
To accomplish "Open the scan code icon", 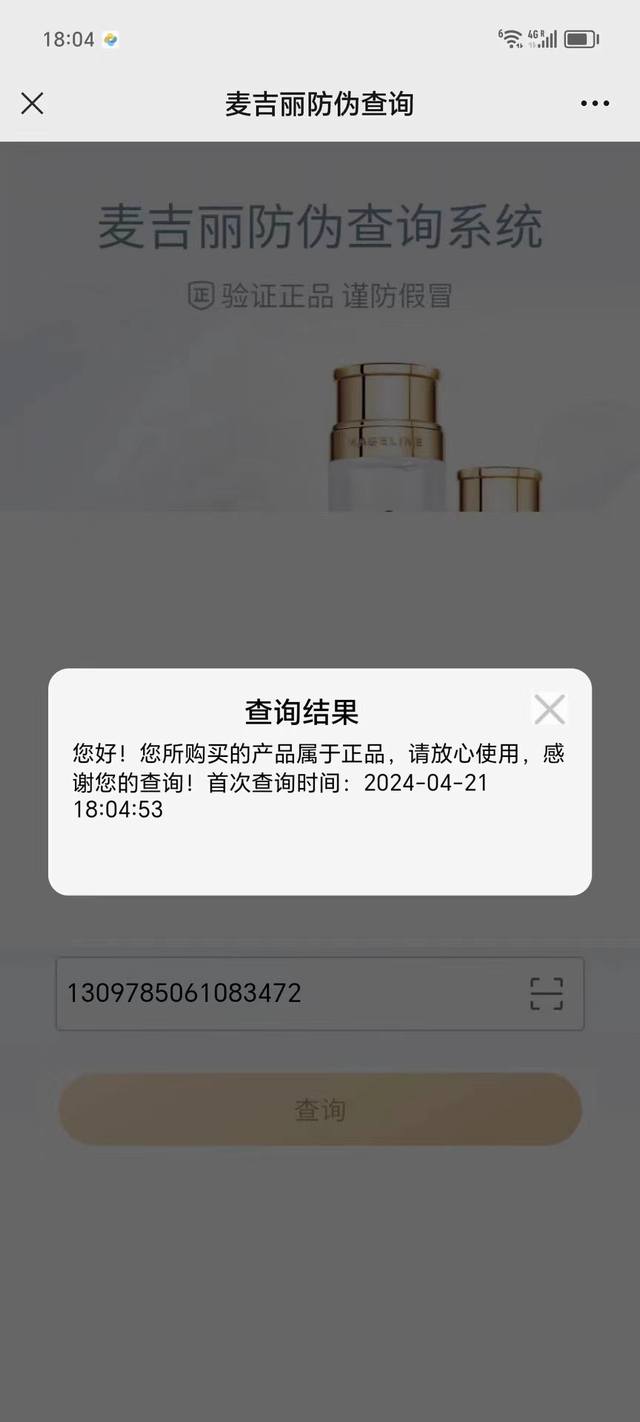I will [546, 993].
